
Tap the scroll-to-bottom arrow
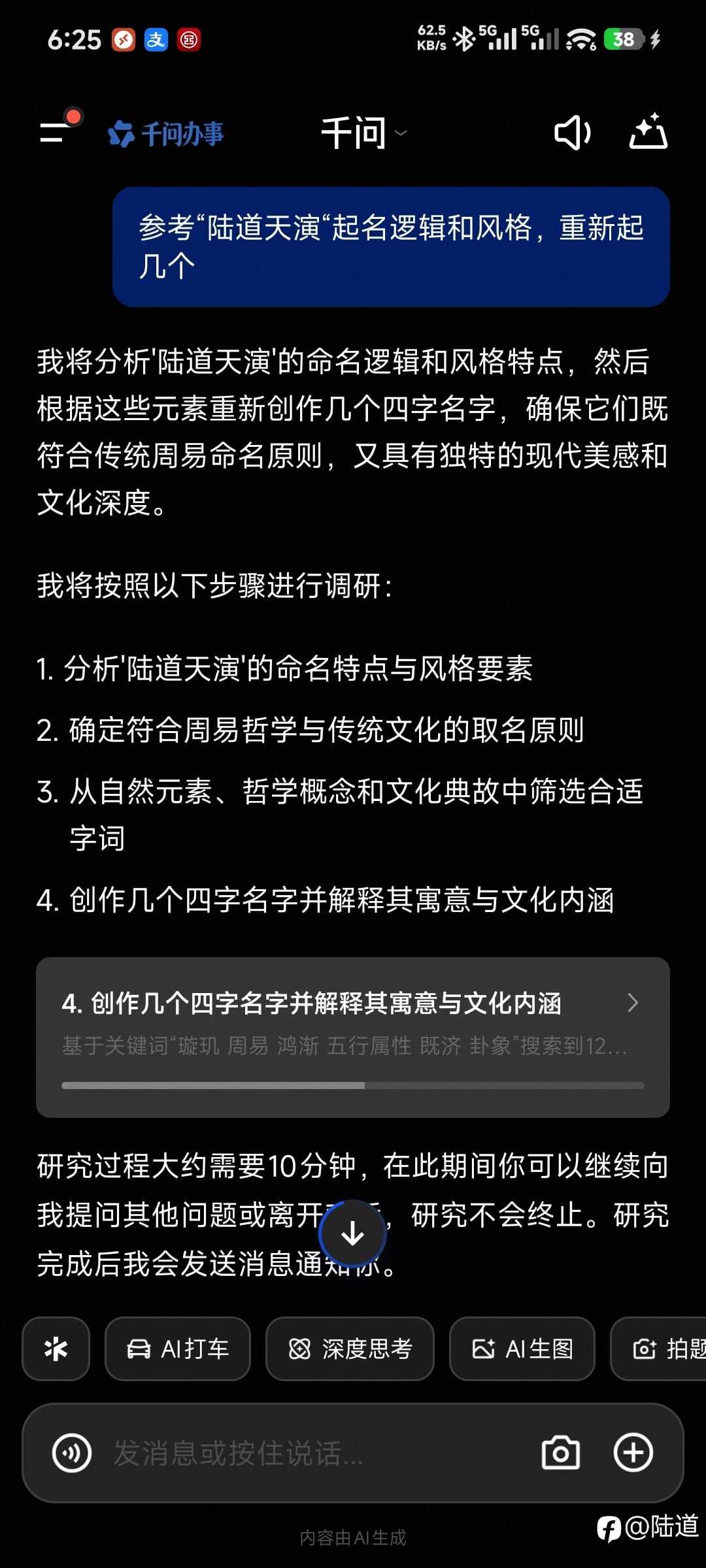[x=353, y=1232]
